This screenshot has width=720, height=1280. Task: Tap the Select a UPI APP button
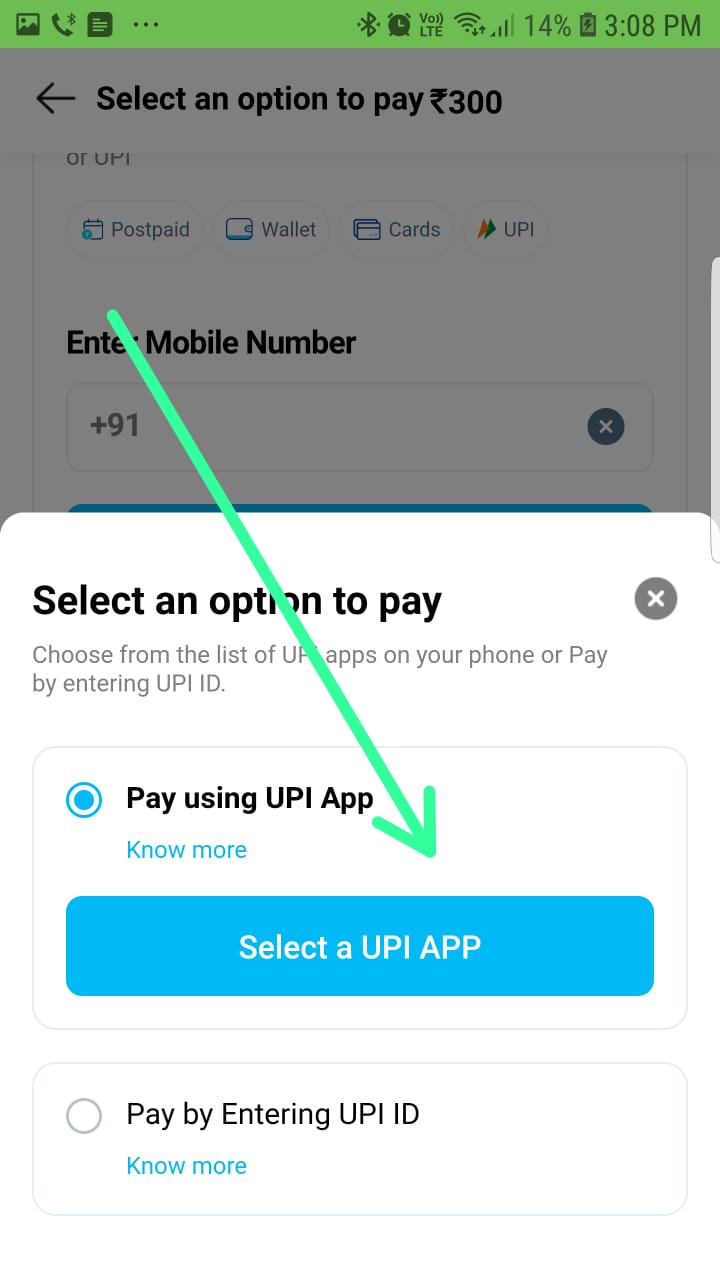click(360, 946)
